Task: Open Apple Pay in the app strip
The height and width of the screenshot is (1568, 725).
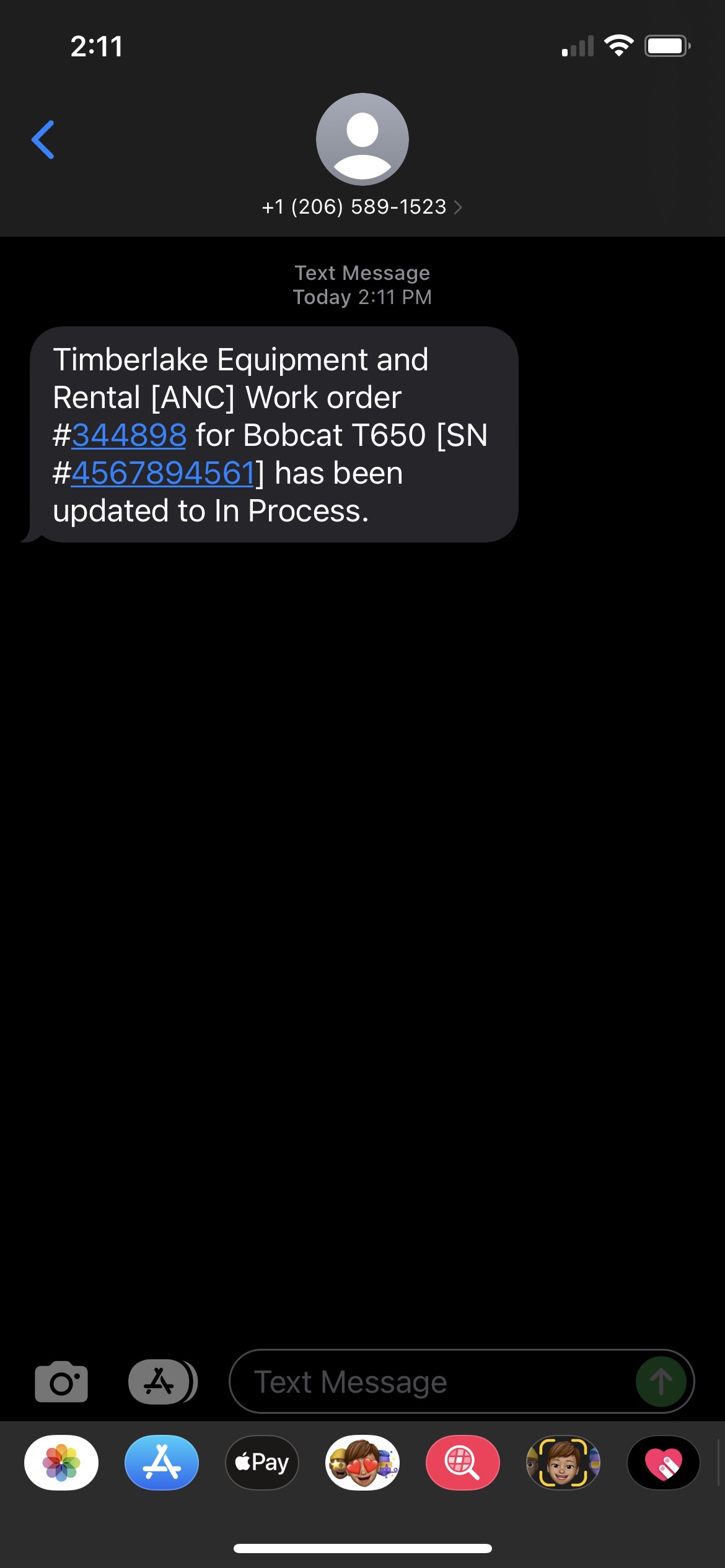Action: (x=262, y=1463)
